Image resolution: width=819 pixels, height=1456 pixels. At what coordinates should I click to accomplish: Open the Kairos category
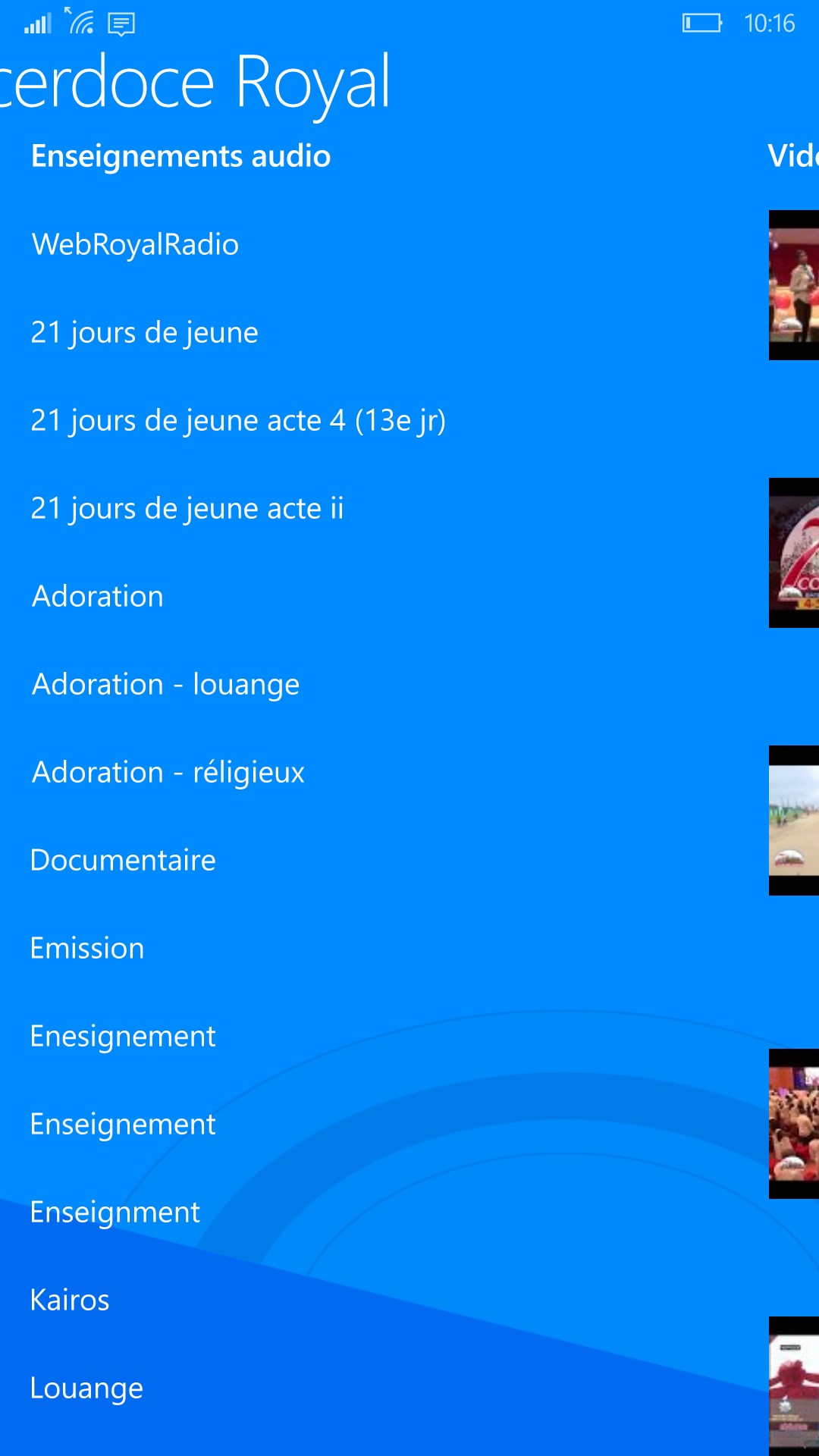click(x=70, y=1301)
